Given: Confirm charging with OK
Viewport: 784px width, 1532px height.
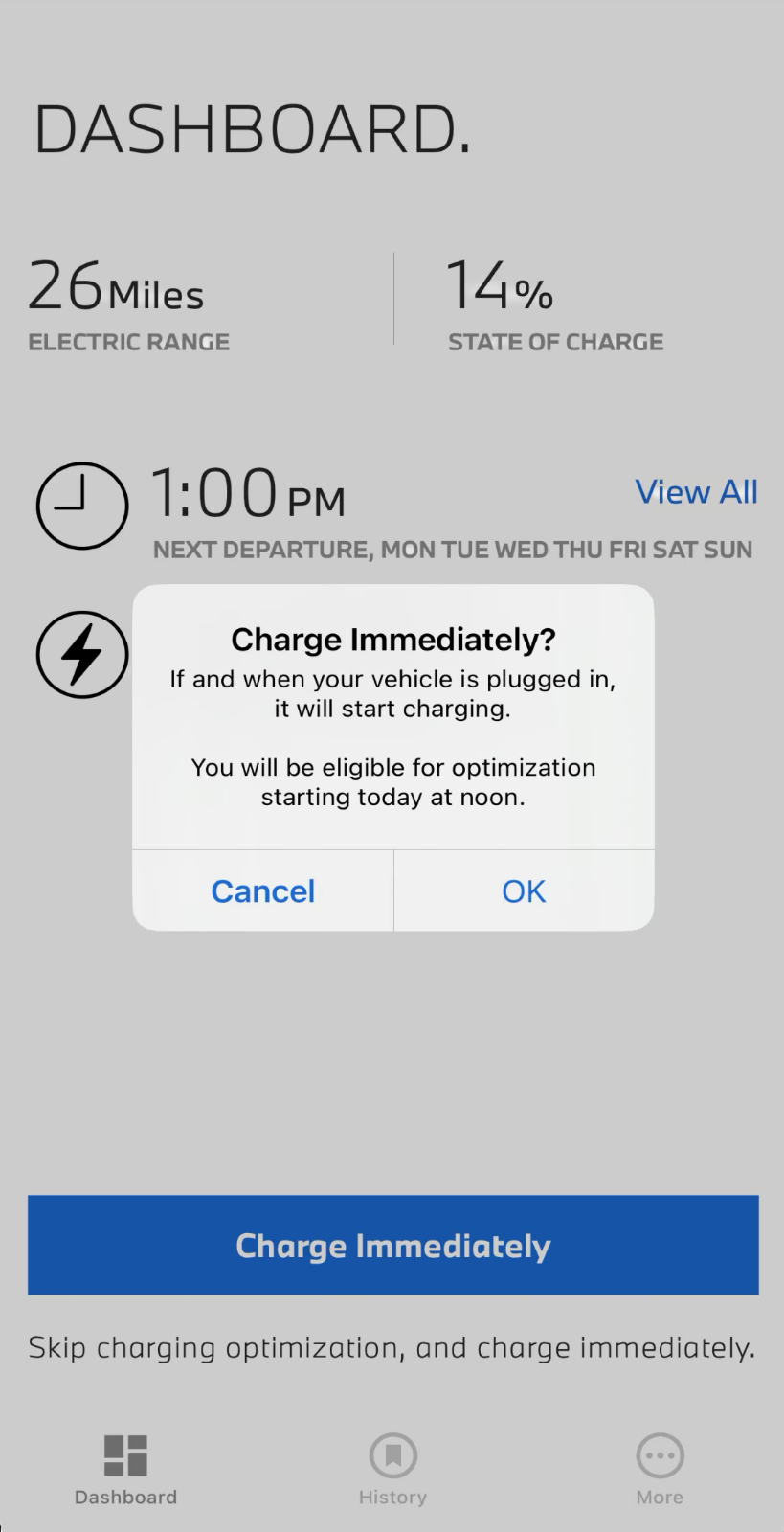Looking at the screenshot, I should [x=524, y=890].
